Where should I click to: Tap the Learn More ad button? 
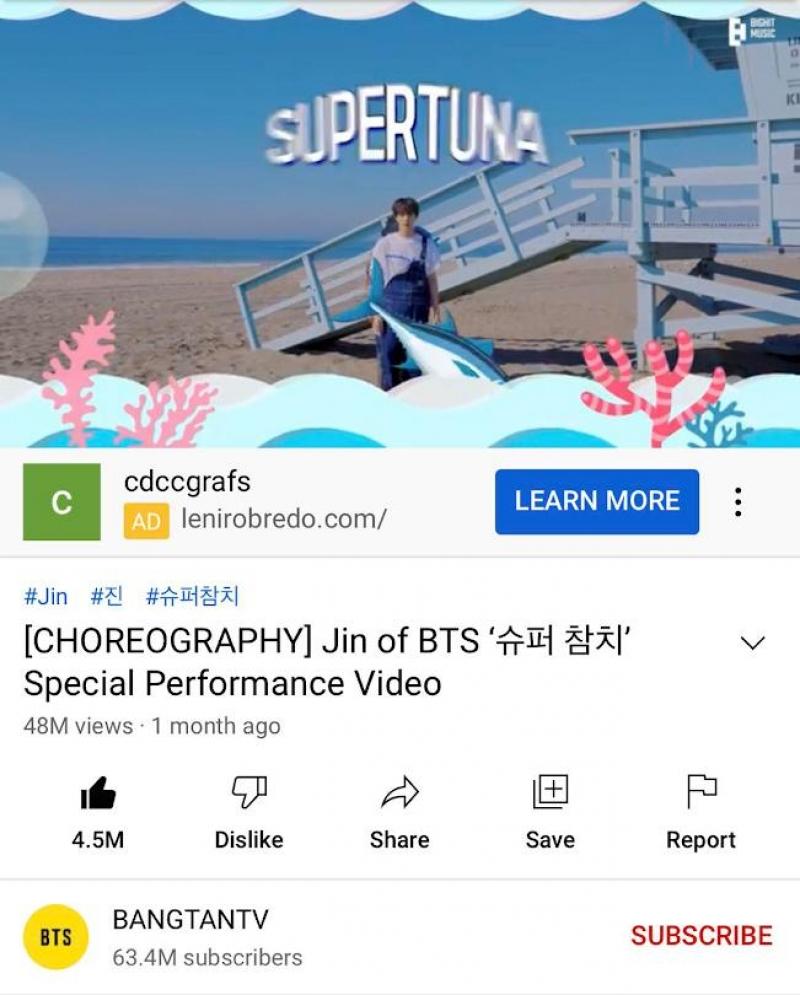coord(597,501)
